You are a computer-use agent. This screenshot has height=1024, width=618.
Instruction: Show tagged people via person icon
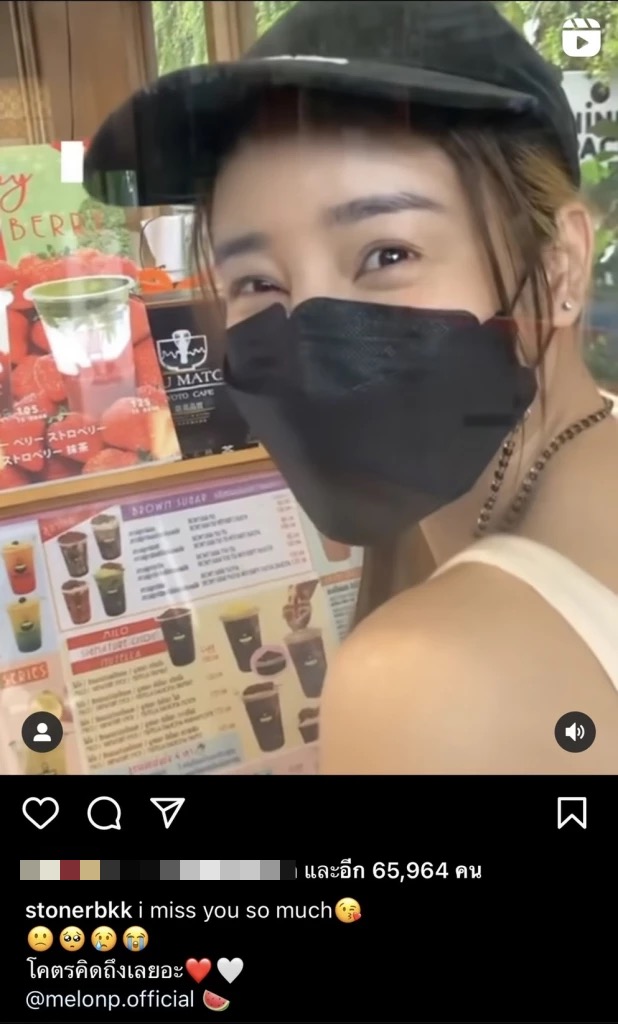coord(42,732)
